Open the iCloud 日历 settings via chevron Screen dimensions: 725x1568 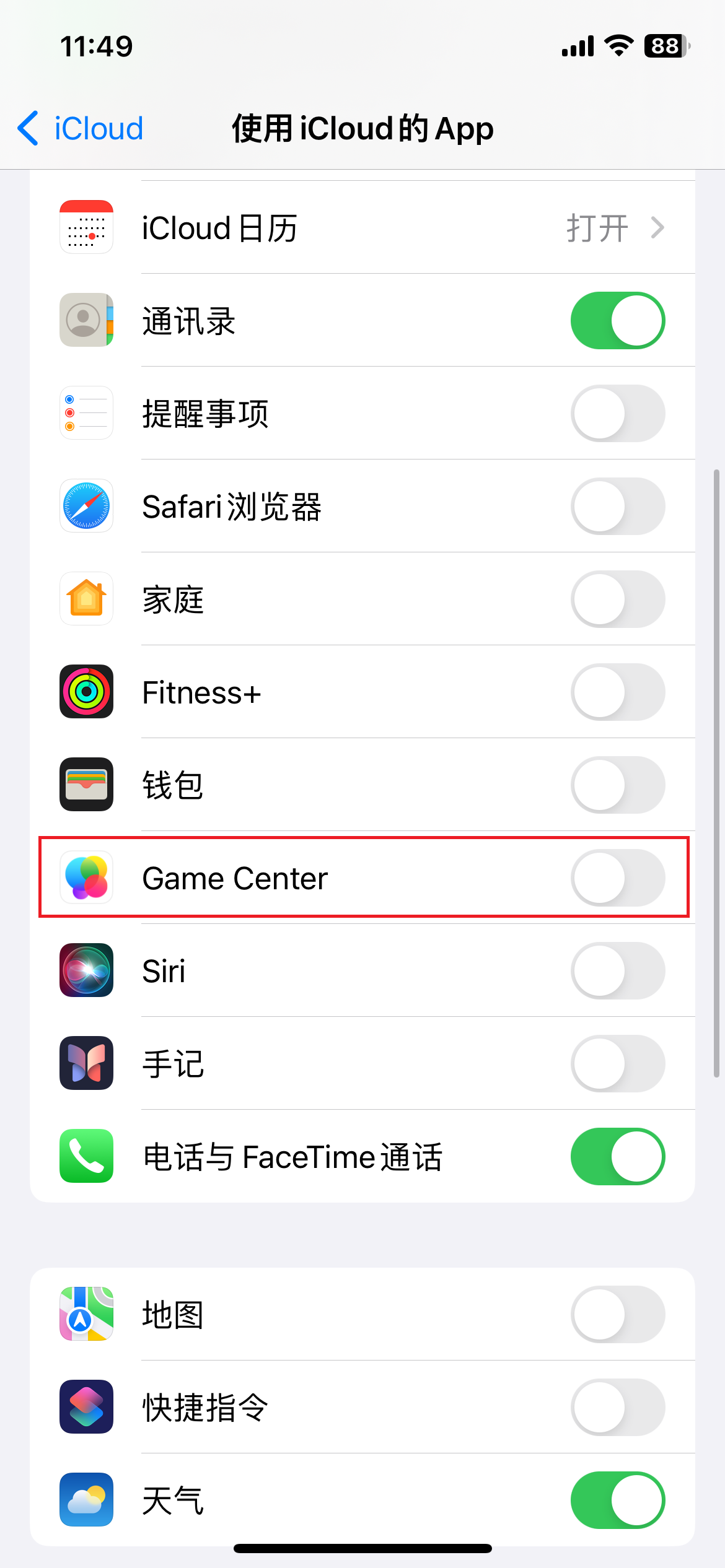coord(659,227)
